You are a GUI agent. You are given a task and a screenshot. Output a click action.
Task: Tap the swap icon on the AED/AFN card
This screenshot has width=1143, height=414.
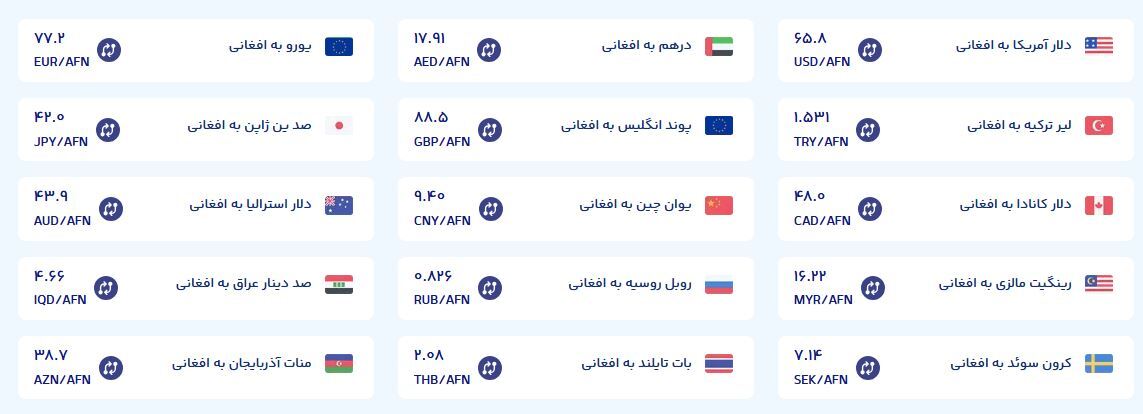coord(488,49)
